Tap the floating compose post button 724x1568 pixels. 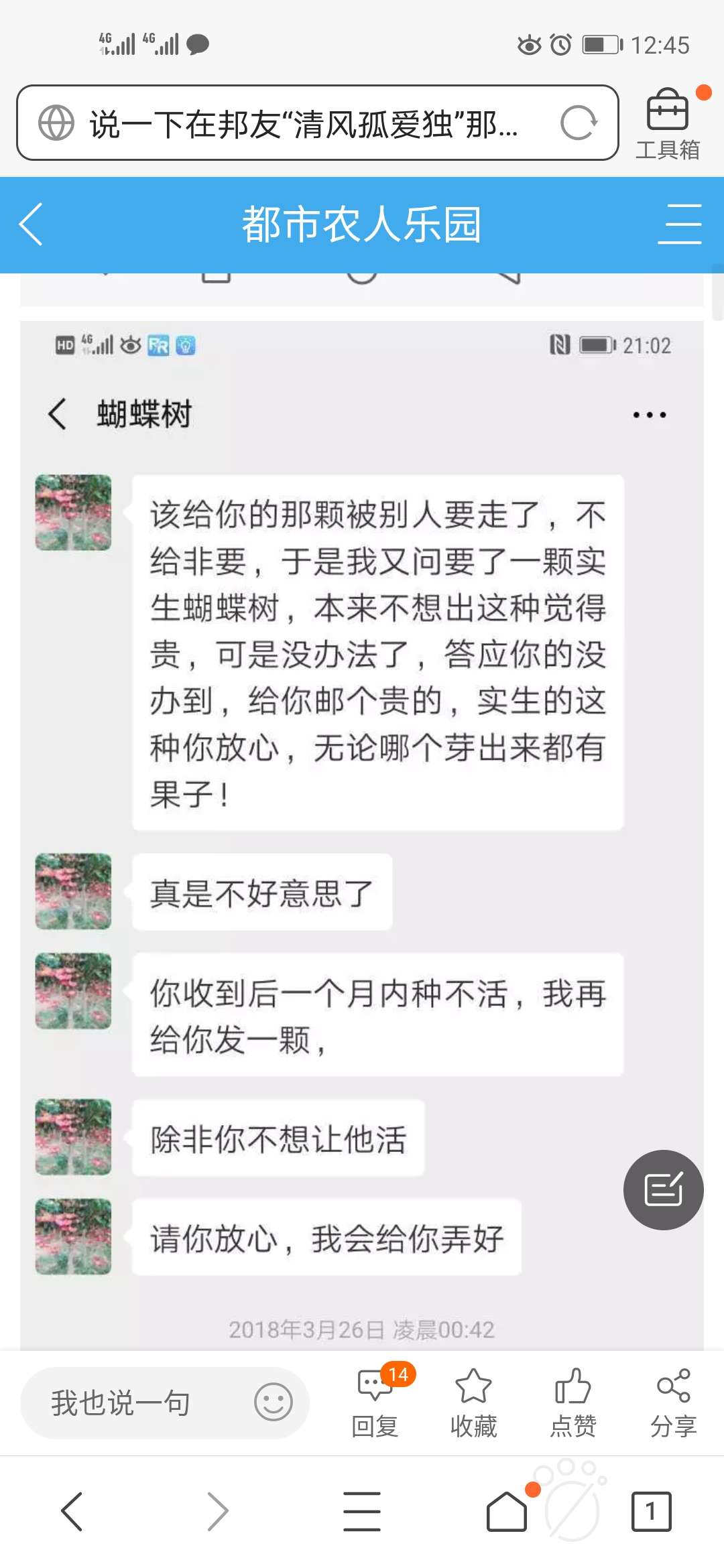pos(663,1189)
